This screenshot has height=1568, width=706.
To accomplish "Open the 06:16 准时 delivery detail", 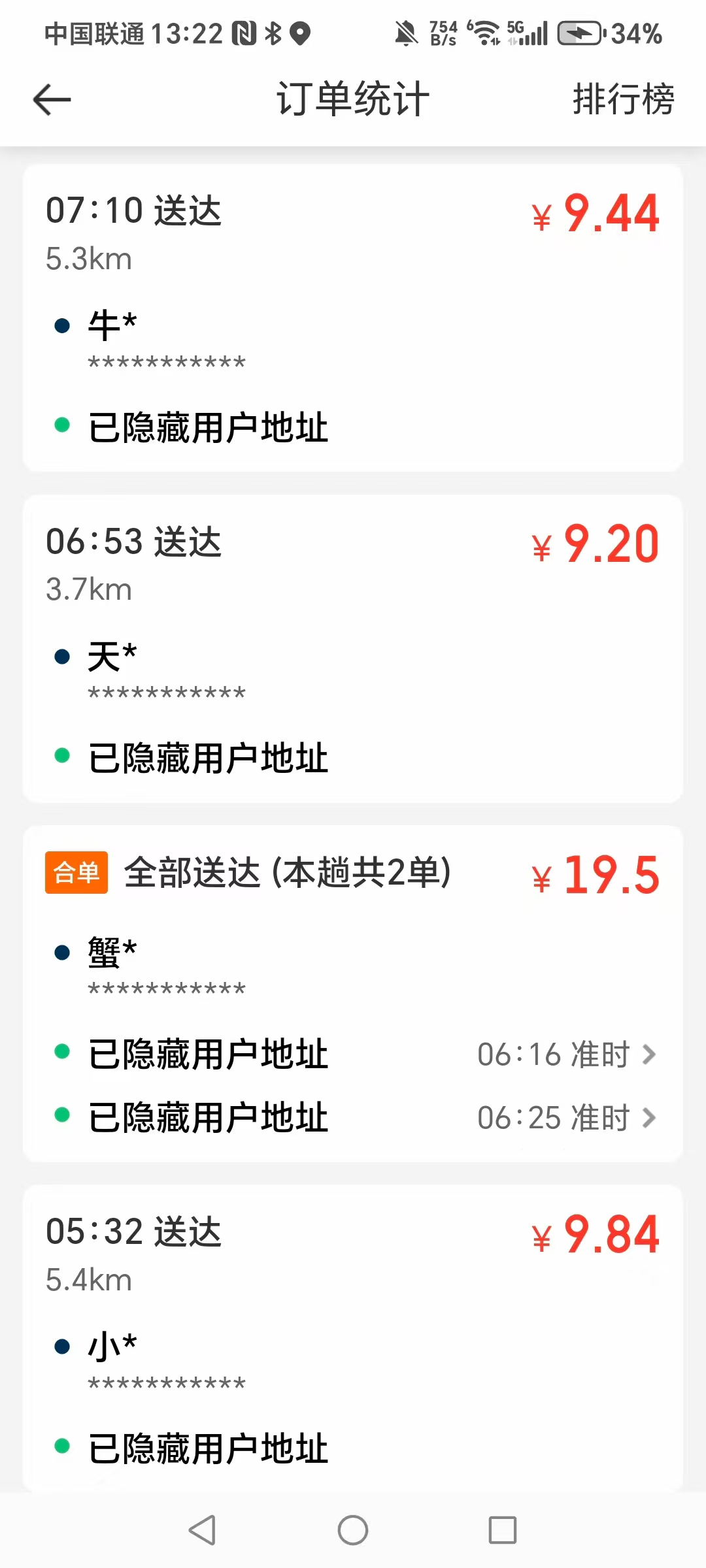I will [566, 1054].
